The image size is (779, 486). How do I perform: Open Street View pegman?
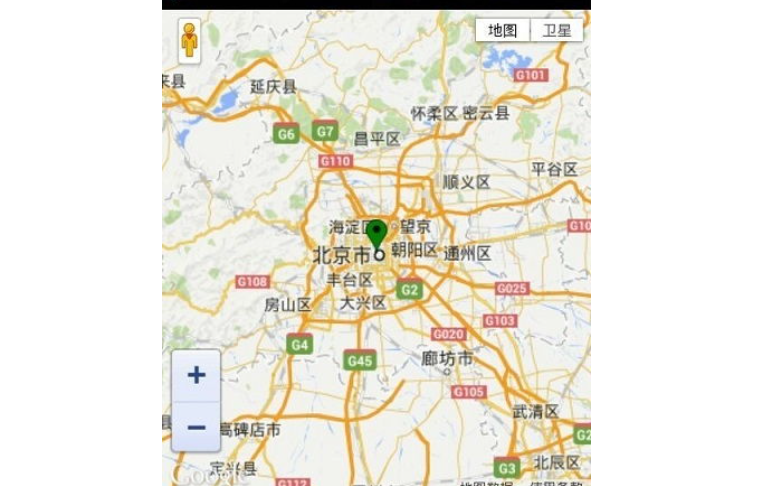click(x=189, y=41)
